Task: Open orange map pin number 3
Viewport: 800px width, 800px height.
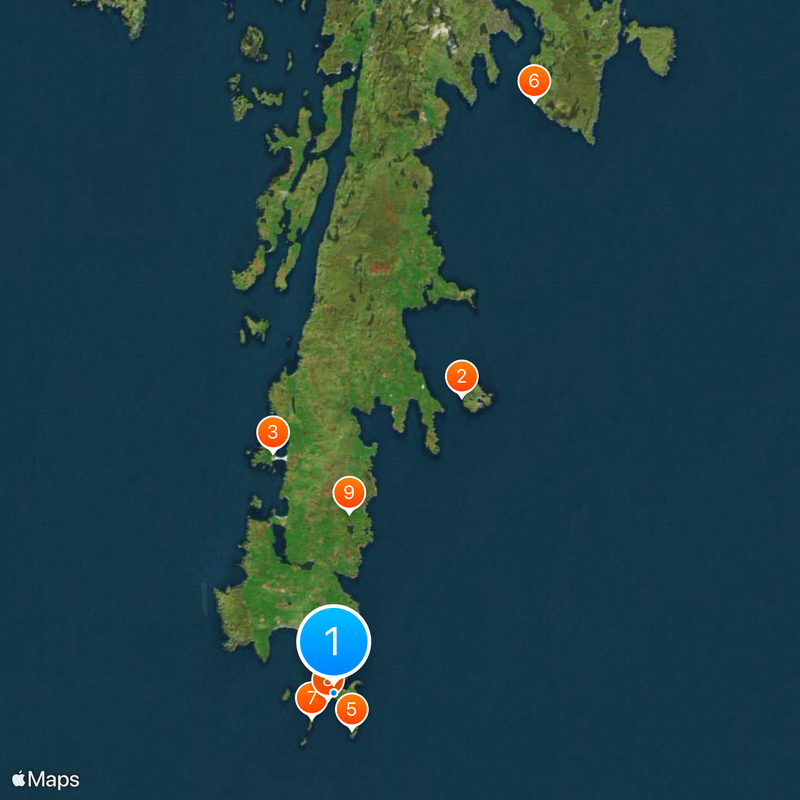Action: (272, 434)
